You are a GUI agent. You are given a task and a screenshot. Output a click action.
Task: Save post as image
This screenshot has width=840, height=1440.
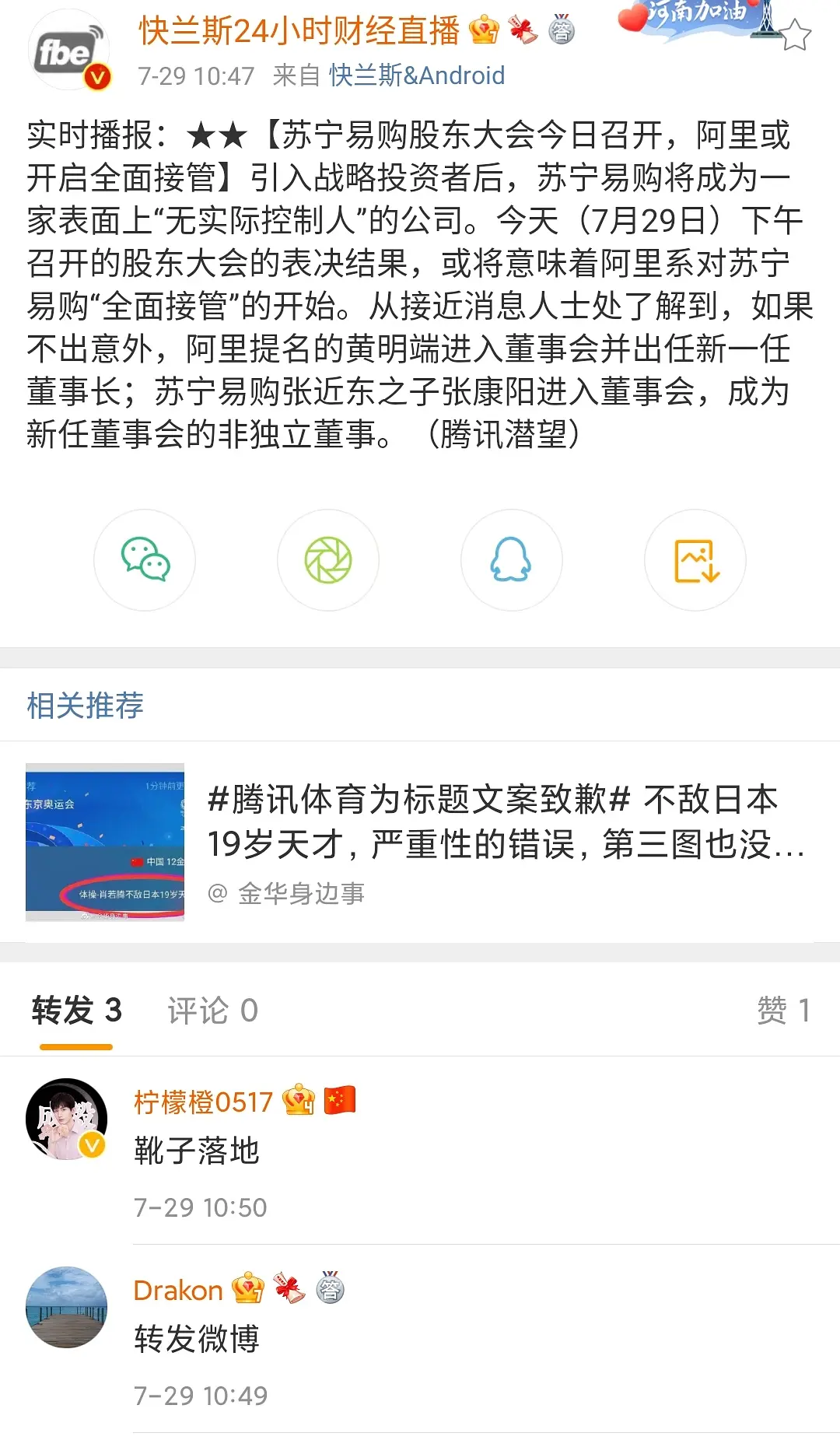click(x=695, y=560)
